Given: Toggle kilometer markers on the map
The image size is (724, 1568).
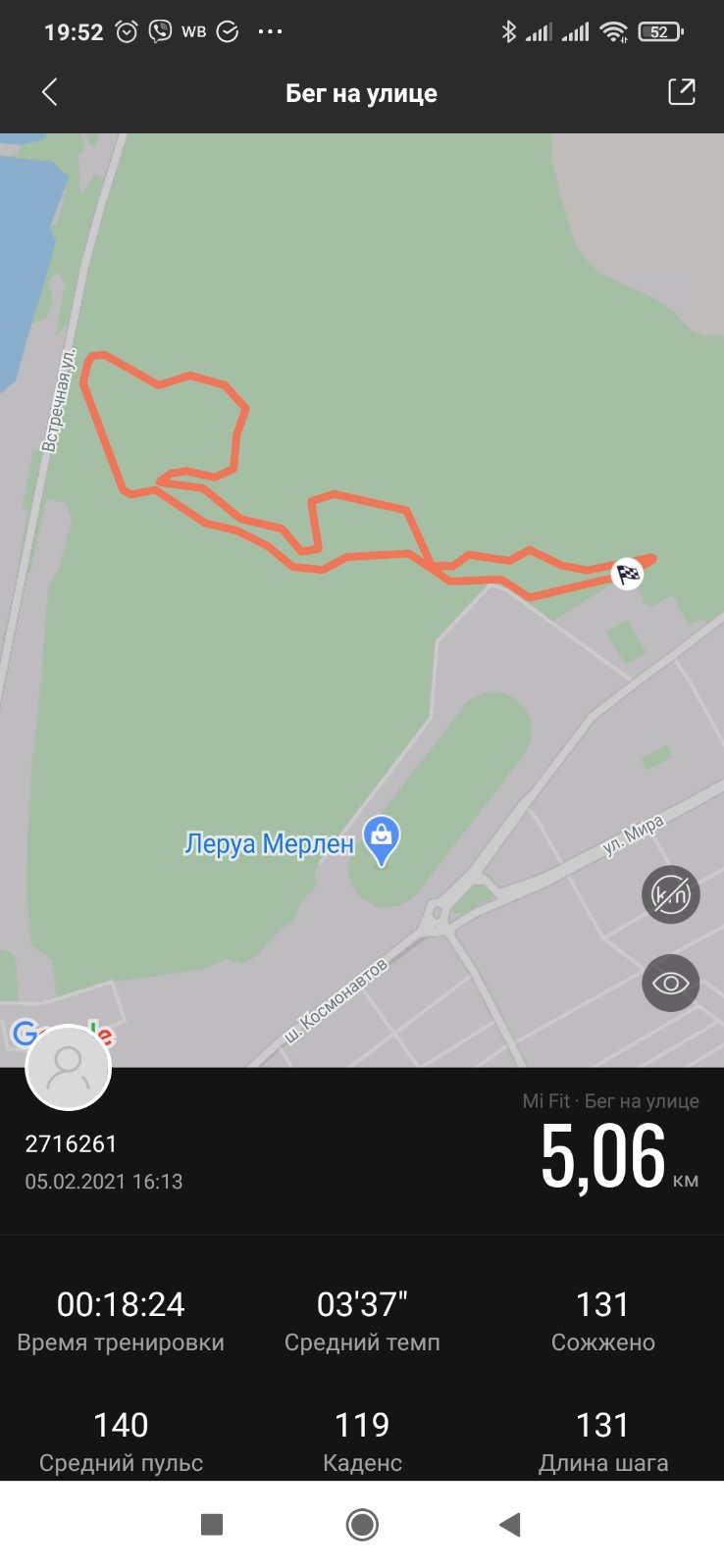Looking at the screenshot, I should 670,894.
